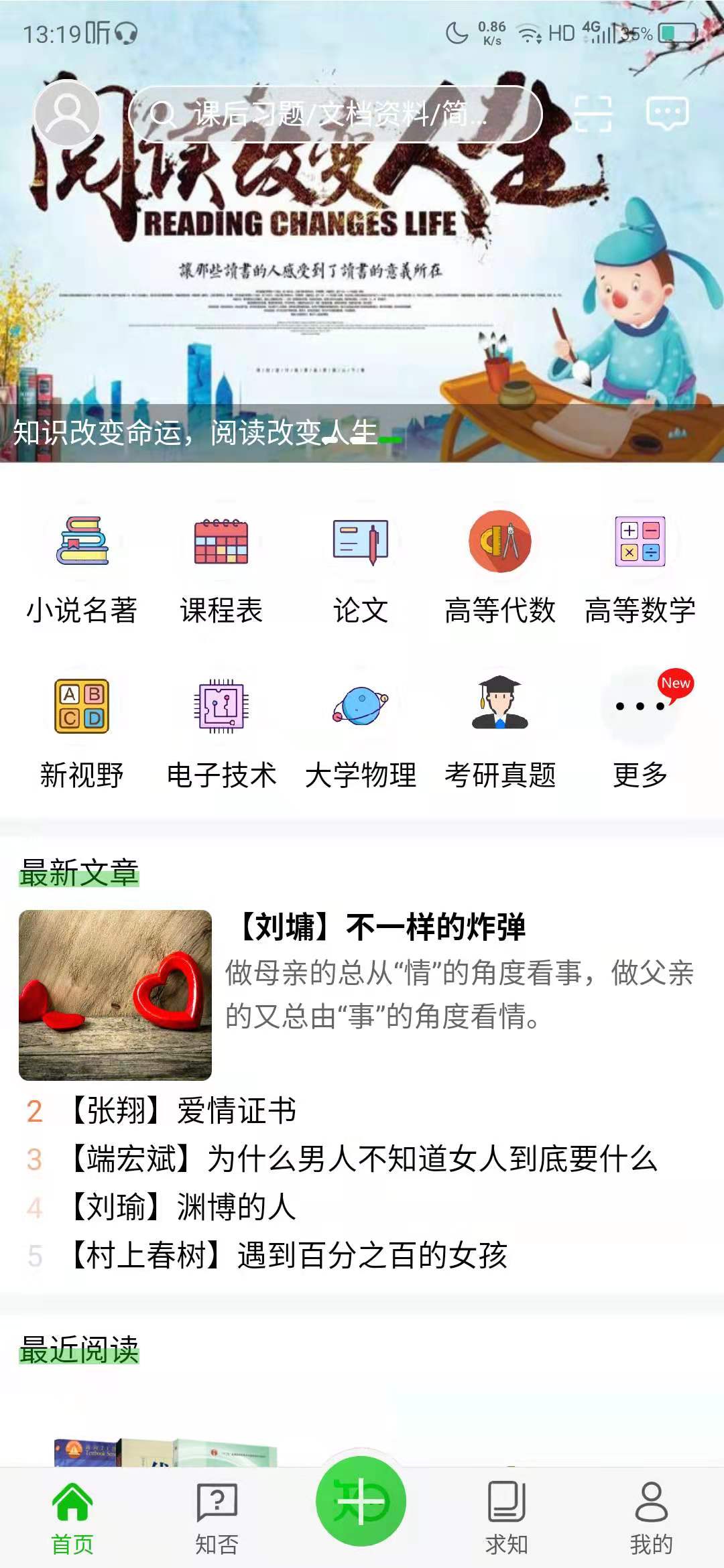Open 考研真题 category
724x1568 pixels.
coord(500,734)
